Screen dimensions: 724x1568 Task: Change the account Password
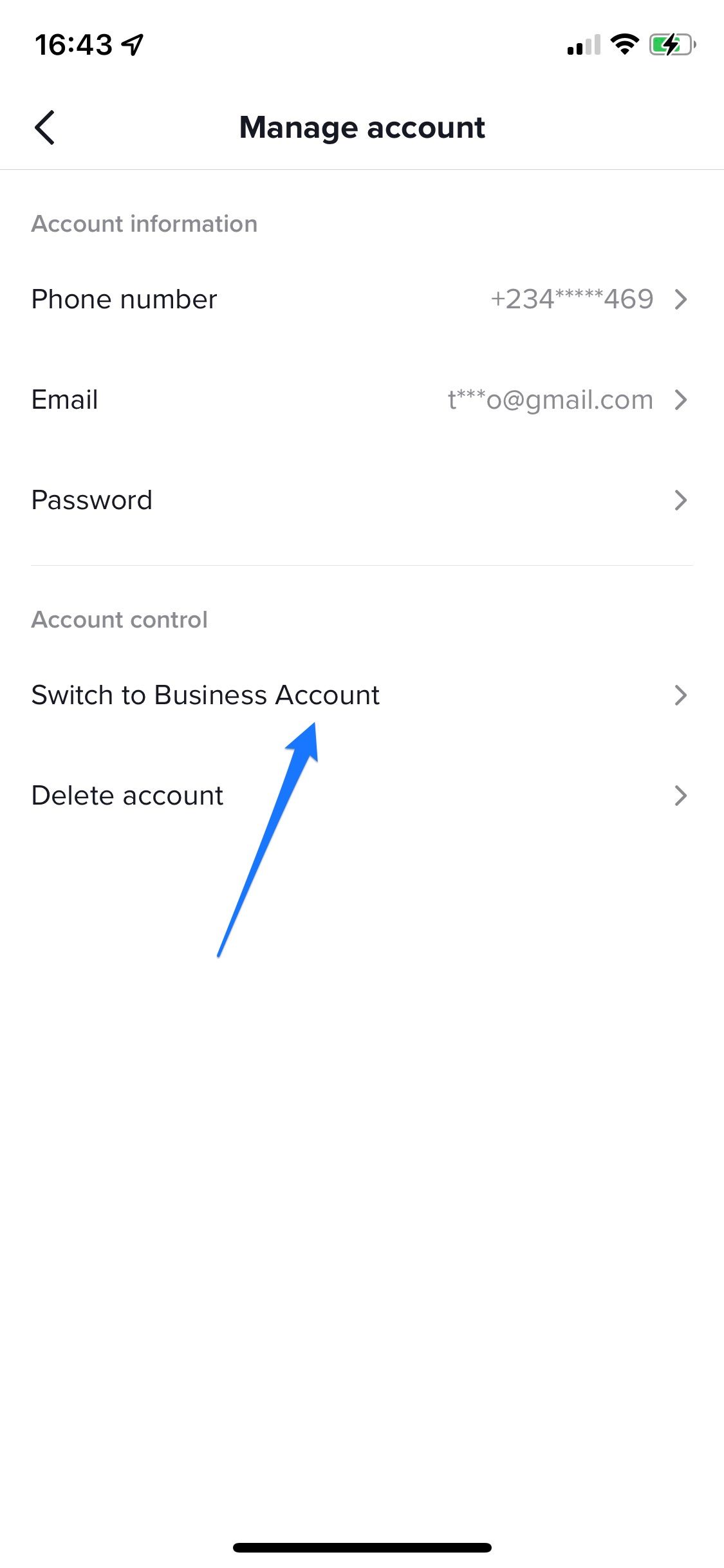coord(360,500)
